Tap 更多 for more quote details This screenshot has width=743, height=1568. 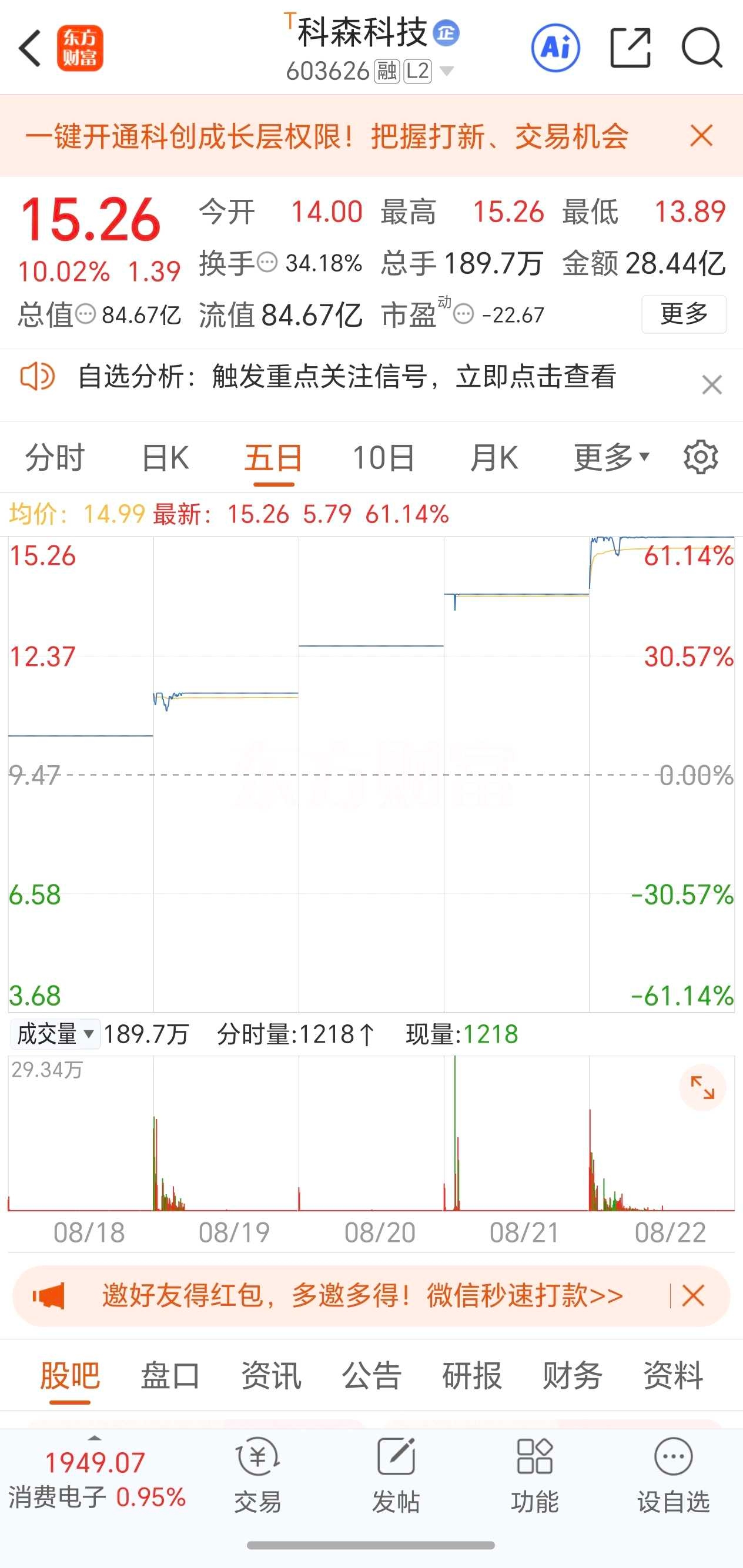coord(683,314)
